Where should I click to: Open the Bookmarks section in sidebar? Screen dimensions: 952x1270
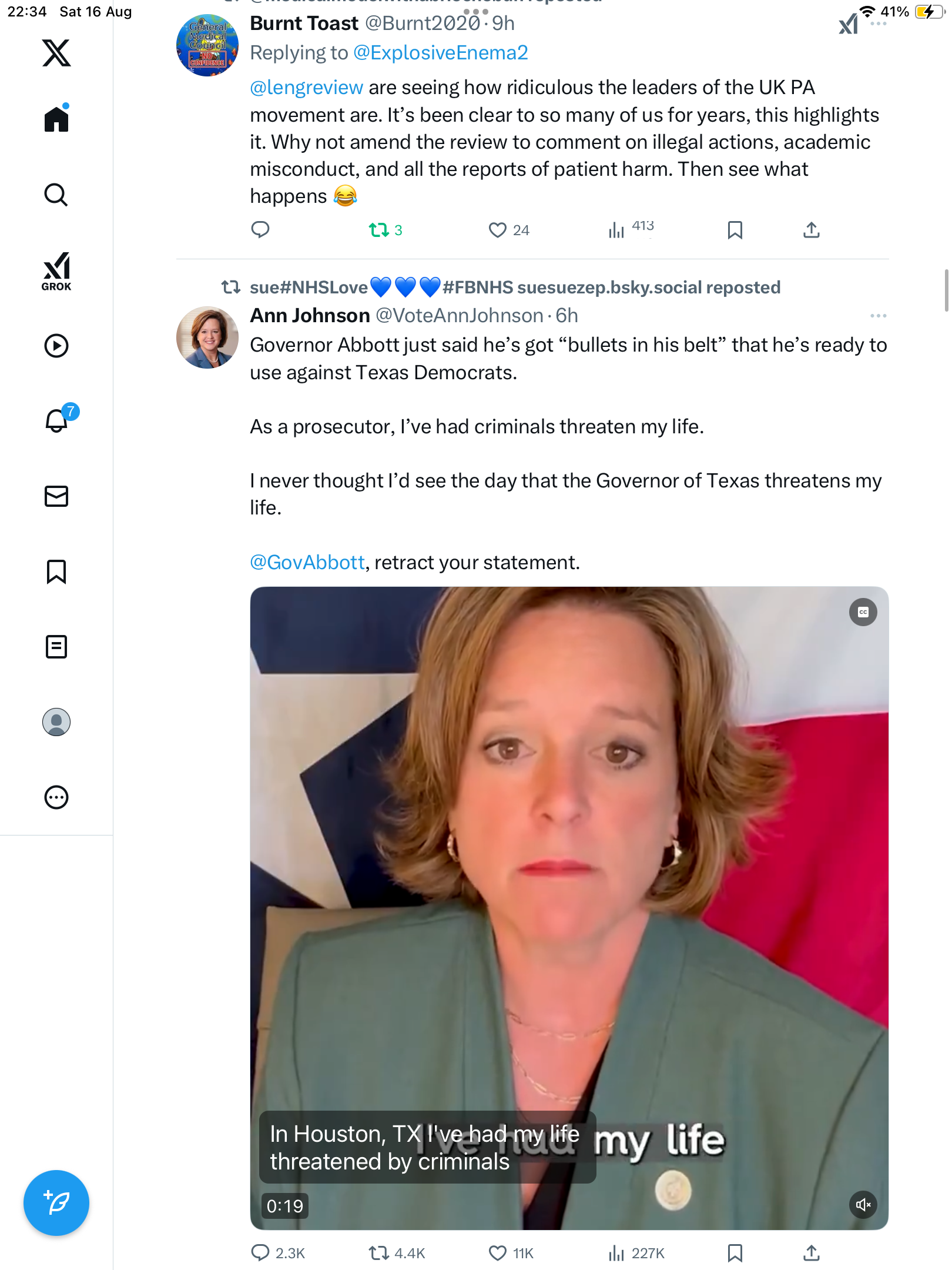click(56, 571)
